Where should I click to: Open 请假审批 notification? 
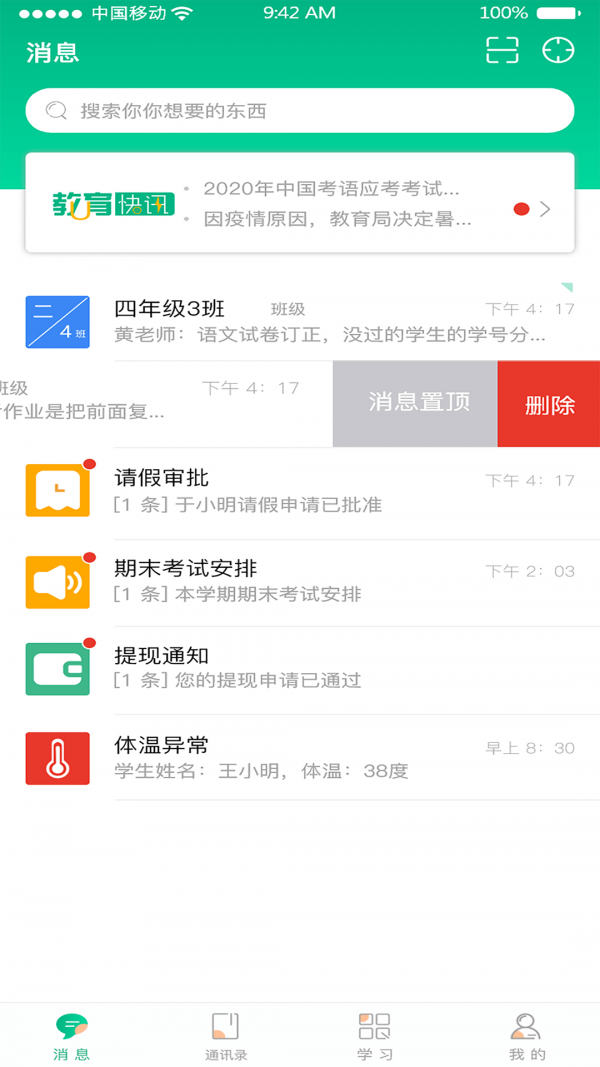300,491
